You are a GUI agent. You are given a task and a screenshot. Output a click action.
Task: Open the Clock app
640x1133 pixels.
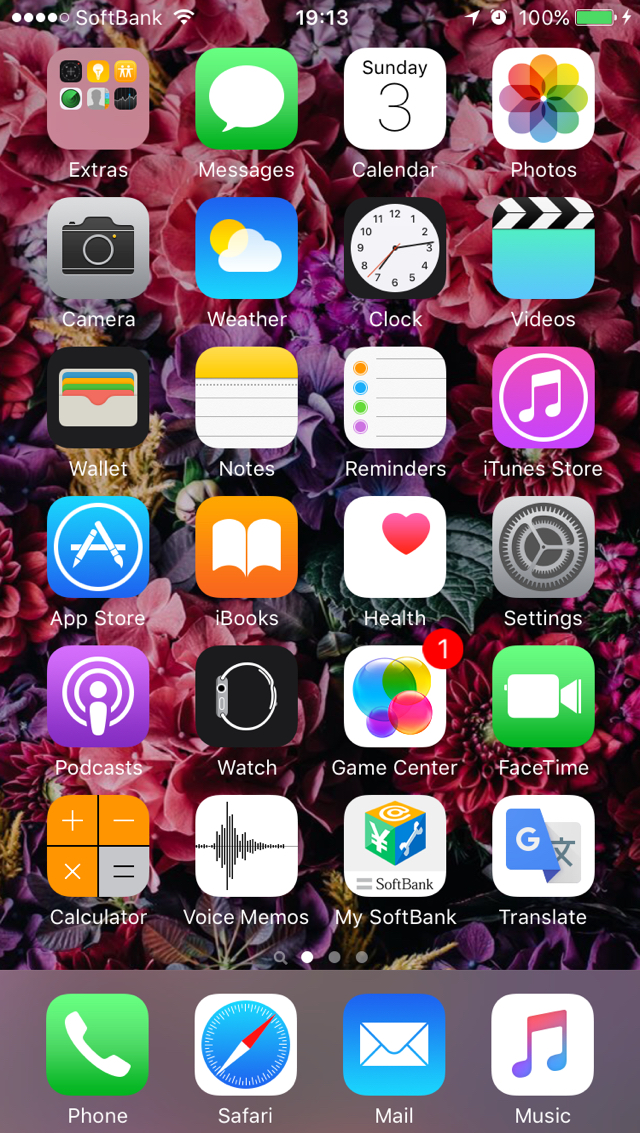click(395, 248)
